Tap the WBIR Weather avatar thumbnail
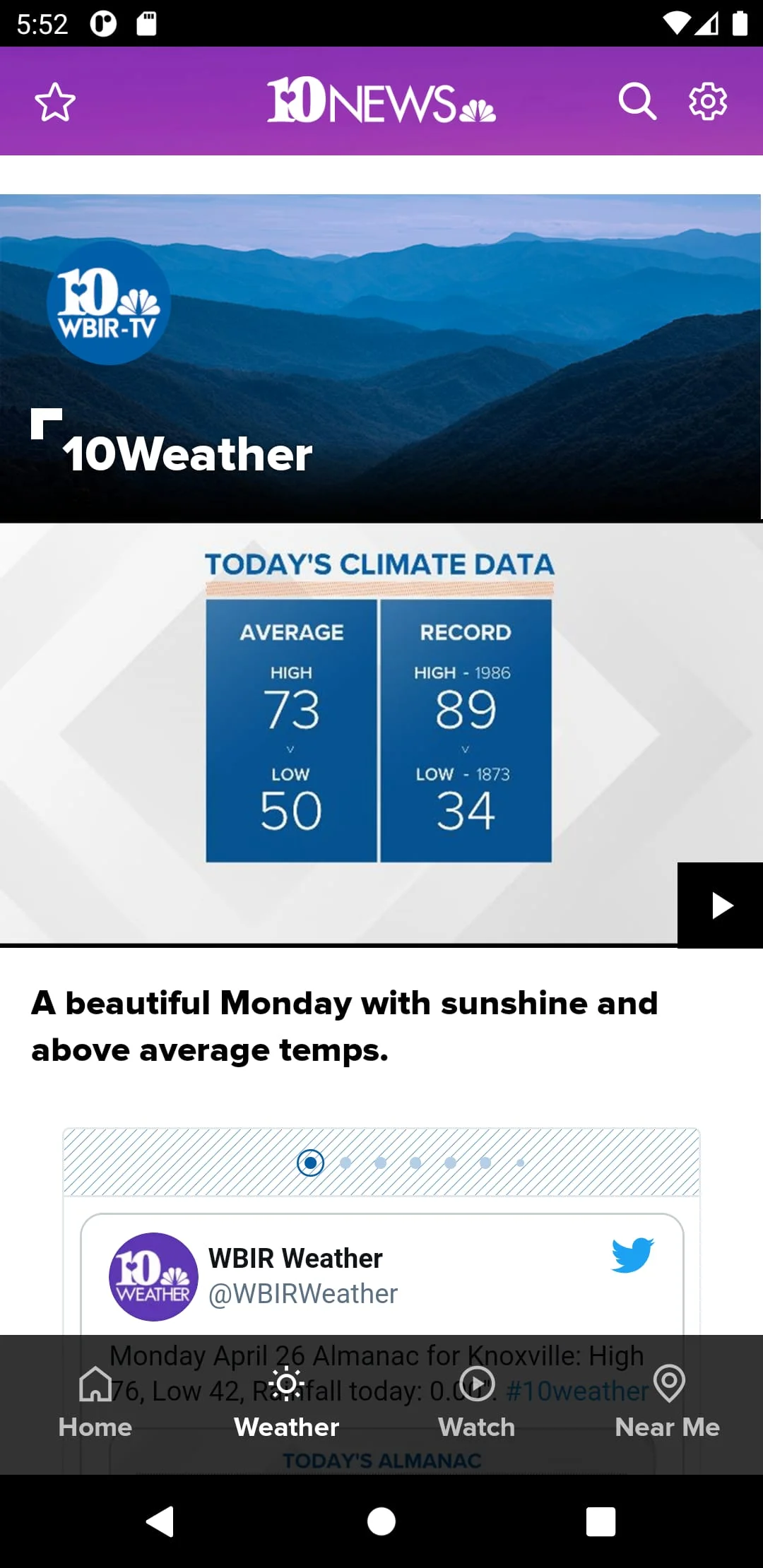763x1568 pixels. point(153,1276)
